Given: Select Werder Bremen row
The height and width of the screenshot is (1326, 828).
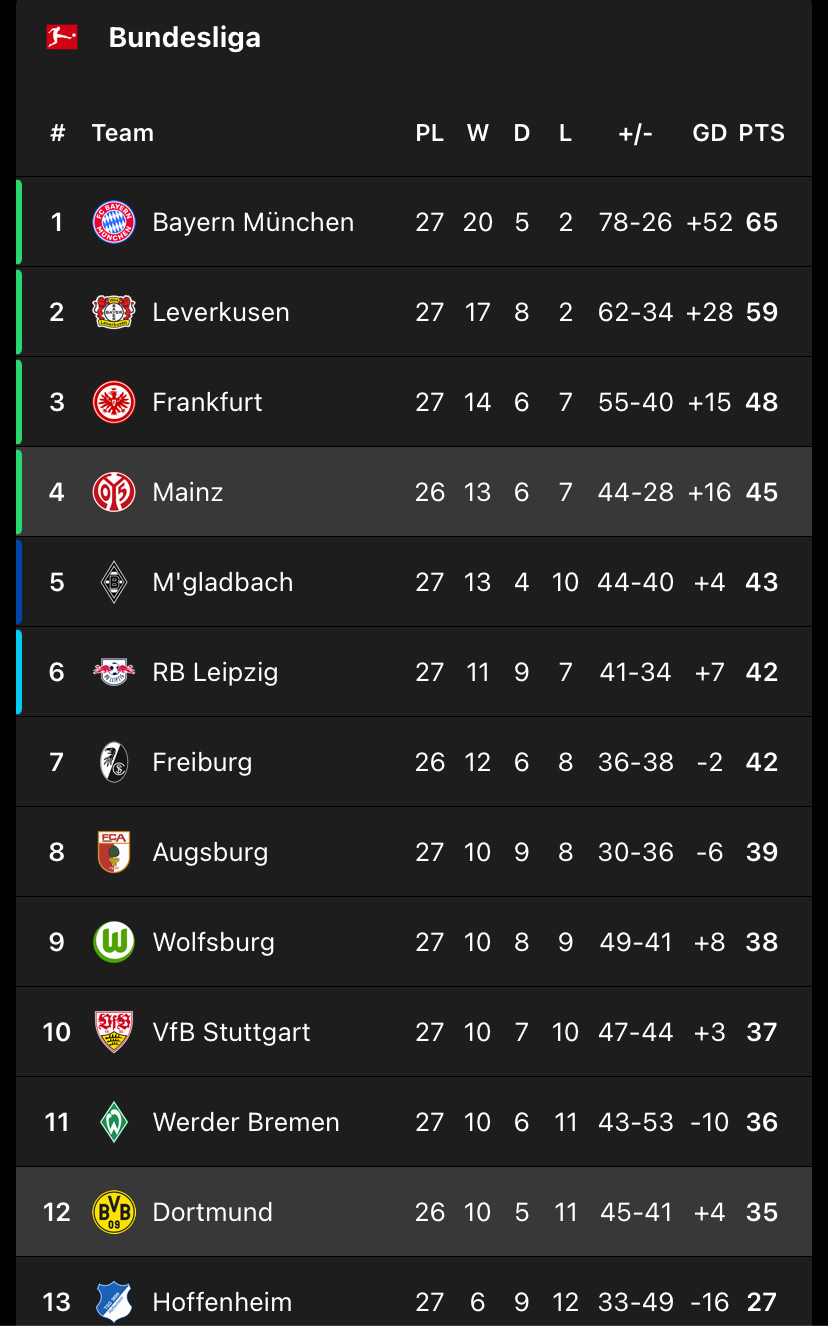Looking at the screenshot, I should [246, 1122].
